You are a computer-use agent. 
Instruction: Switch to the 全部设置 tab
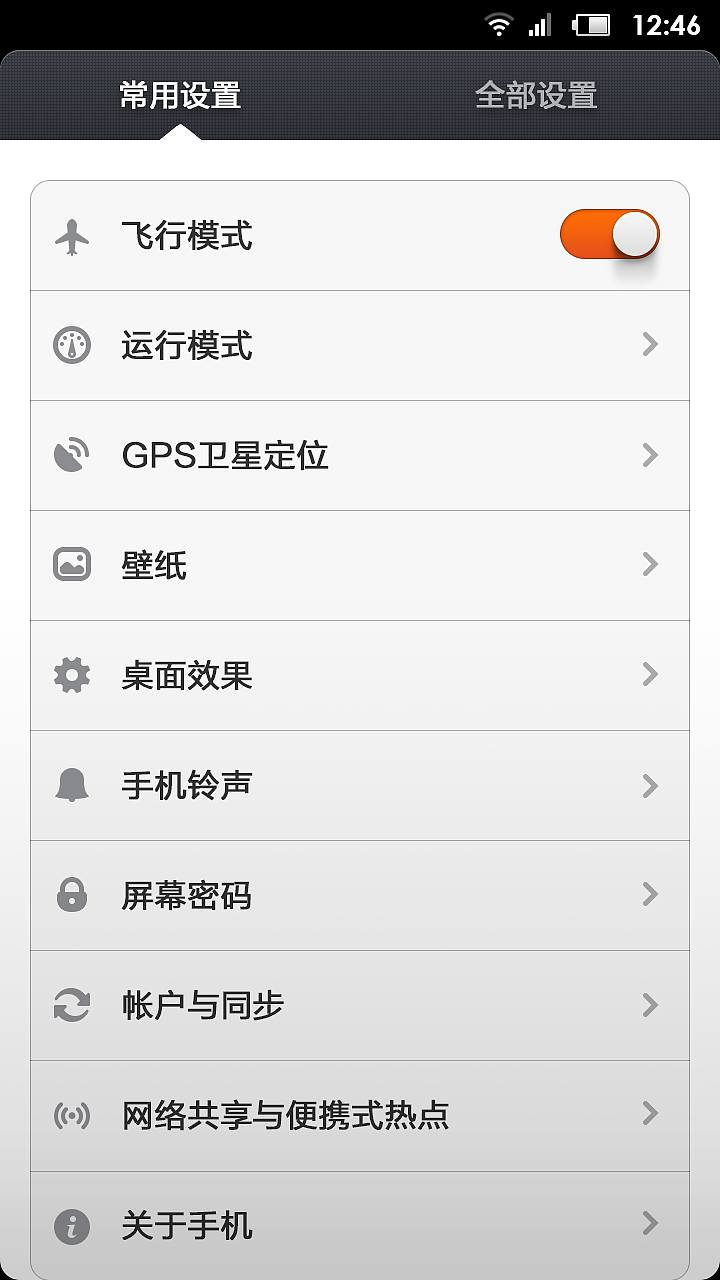(x=539, y=95)
